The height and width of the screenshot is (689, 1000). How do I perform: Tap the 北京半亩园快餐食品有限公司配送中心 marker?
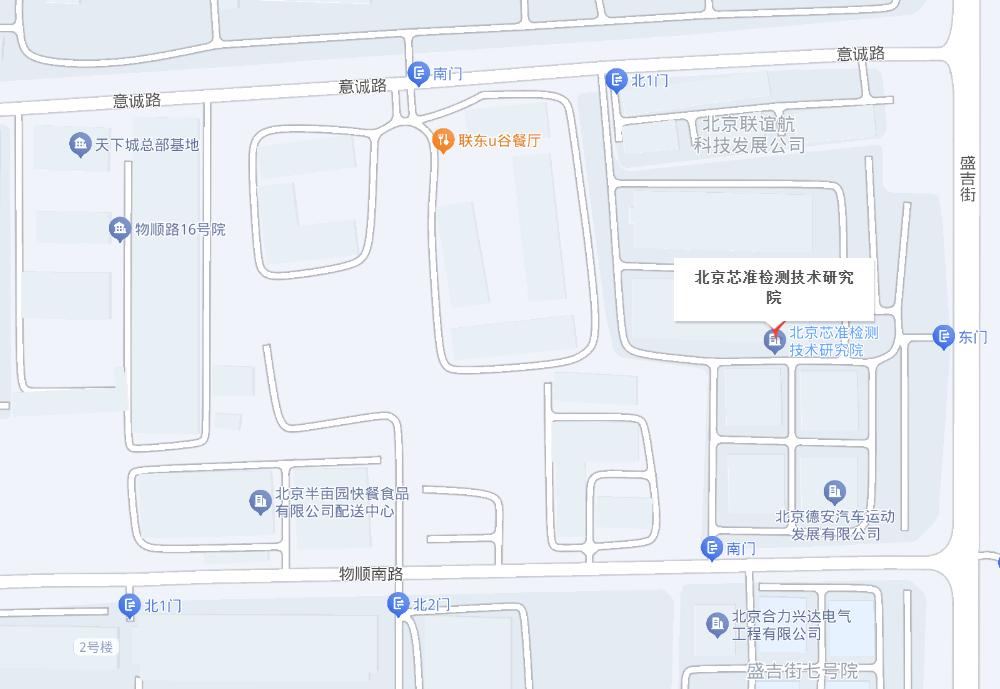[260, 501]
